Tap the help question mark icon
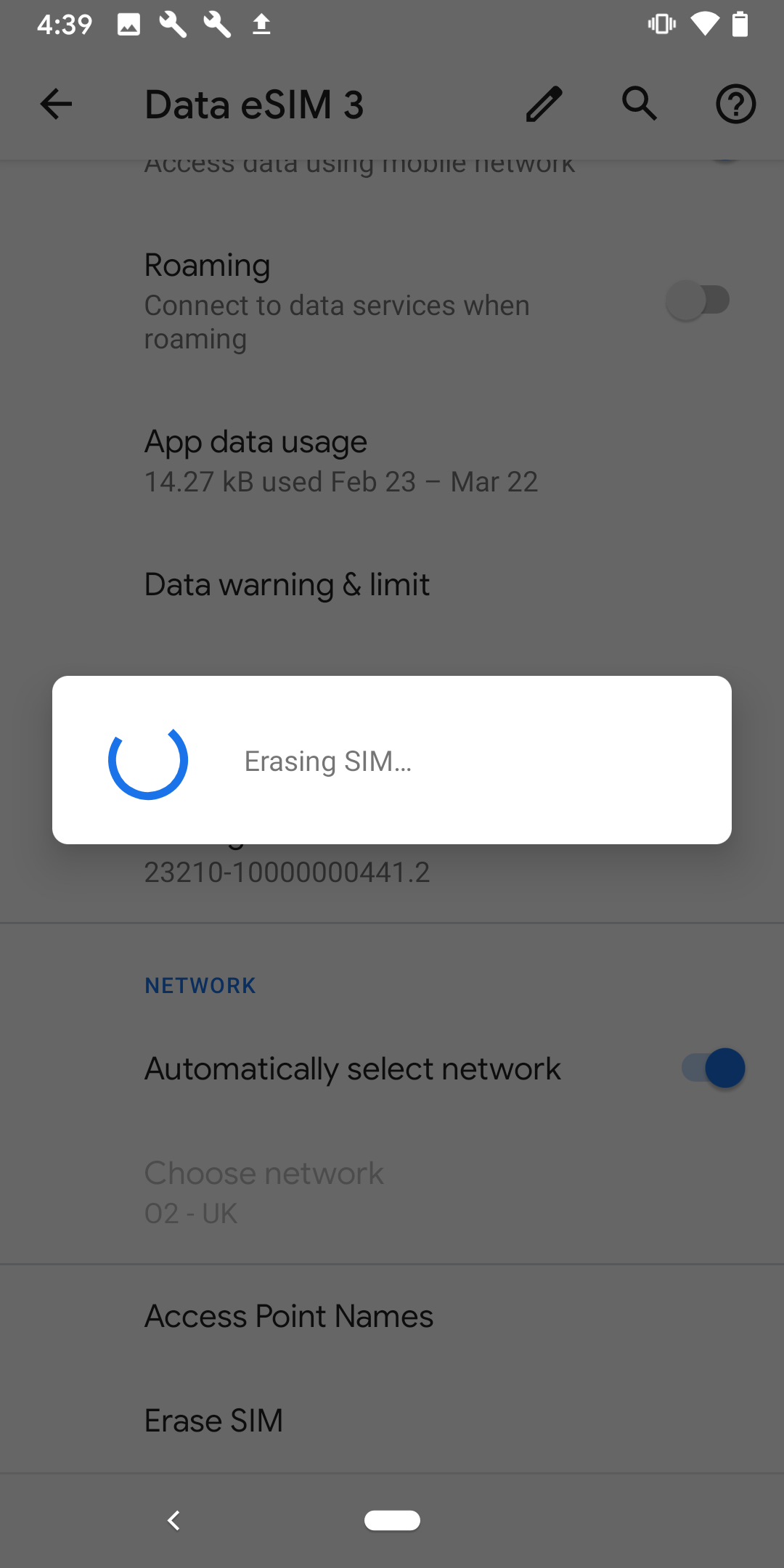The image size is (784, 1568). coord(735,104)
